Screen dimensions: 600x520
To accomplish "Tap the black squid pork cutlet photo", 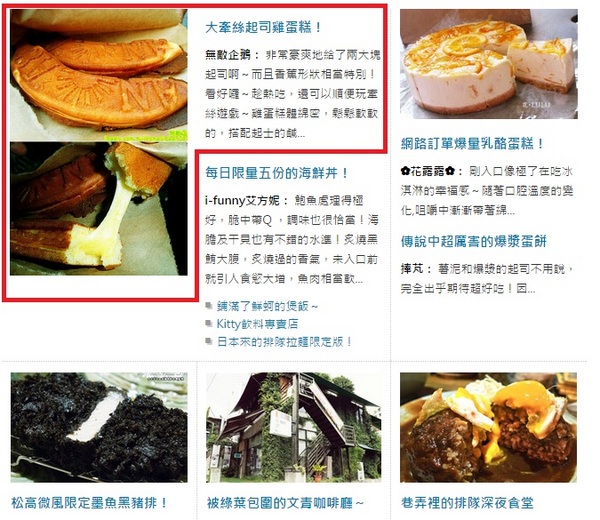I will point(98,427).
